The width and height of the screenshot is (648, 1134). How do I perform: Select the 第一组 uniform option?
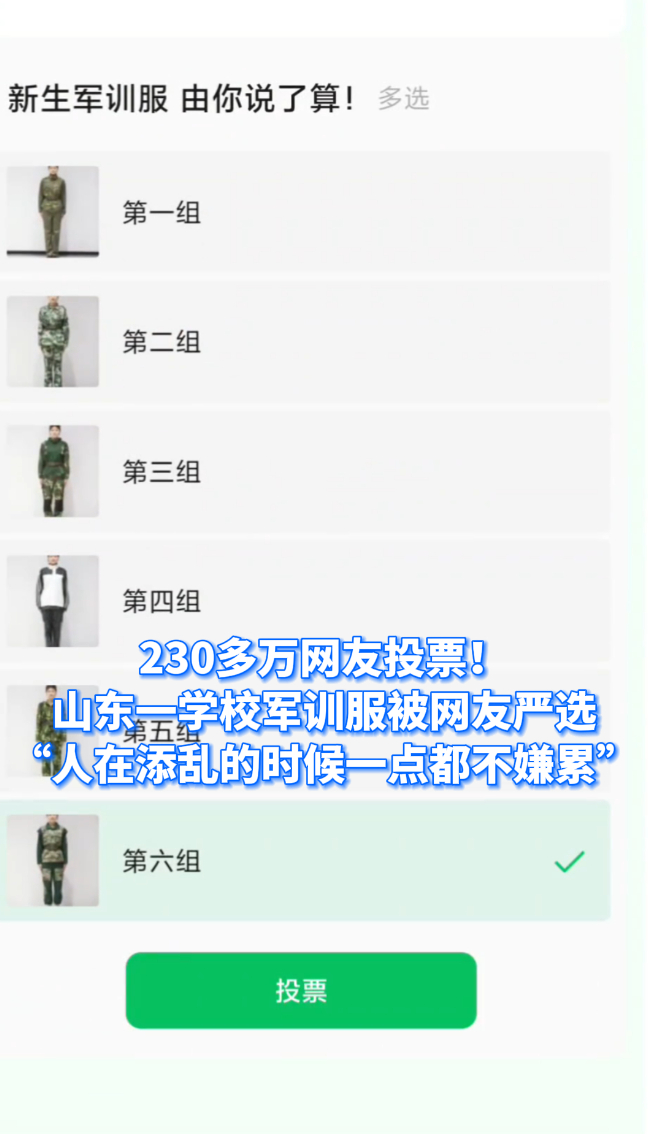(300, 212)
